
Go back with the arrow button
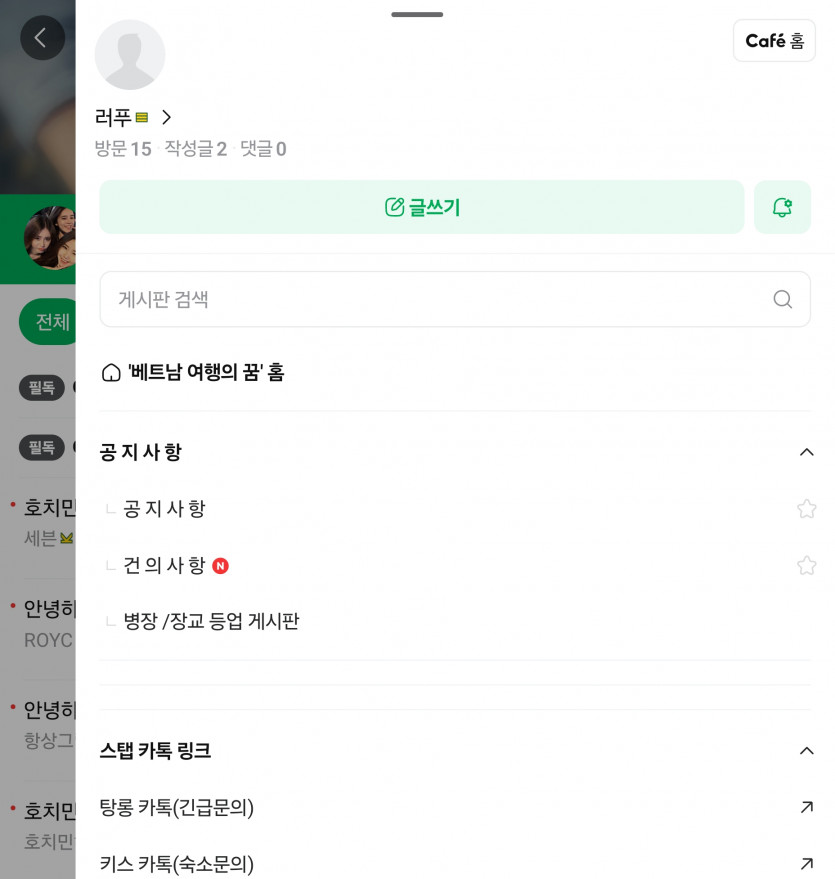pyautogui.click(x=42, y=38)
